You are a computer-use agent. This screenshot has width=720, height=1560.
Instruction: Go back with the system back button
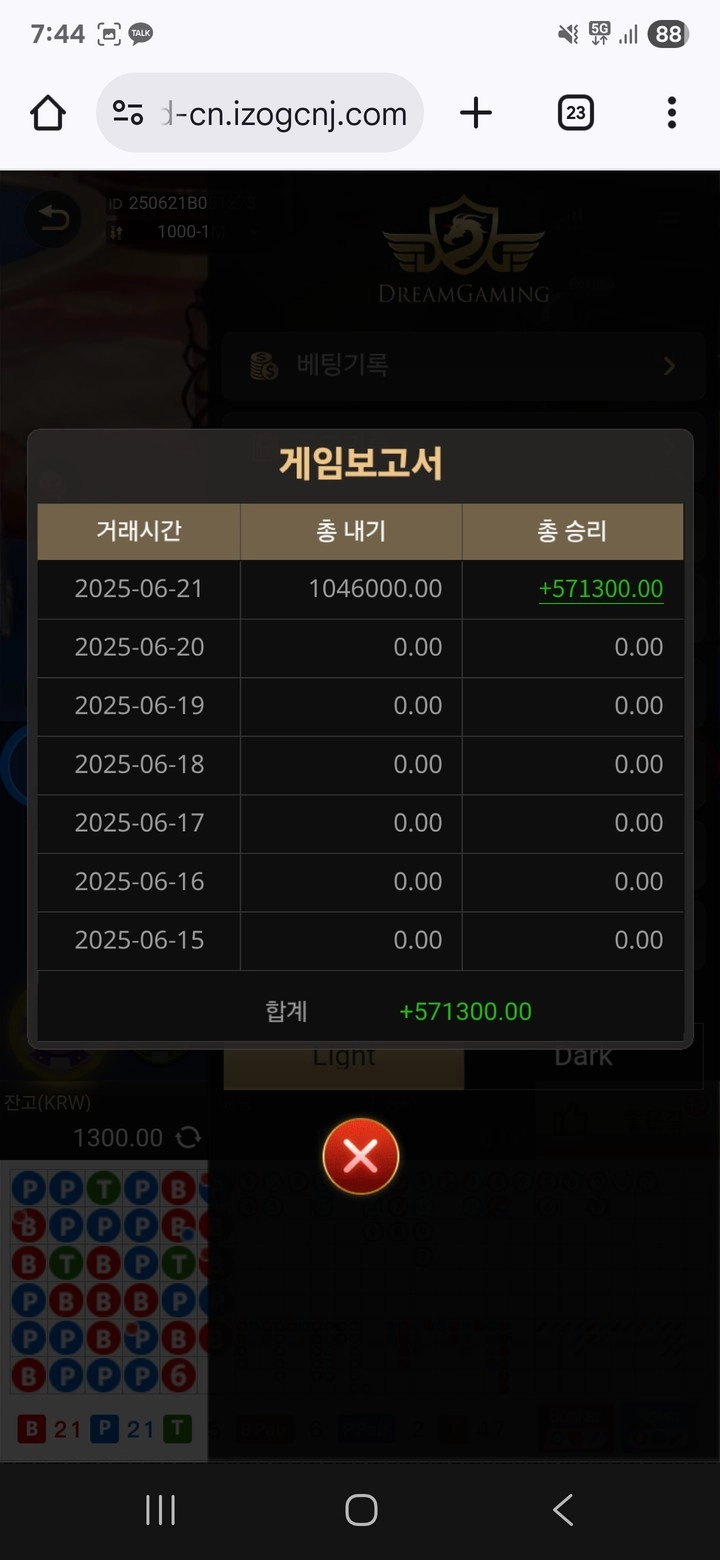[563, 1510]
